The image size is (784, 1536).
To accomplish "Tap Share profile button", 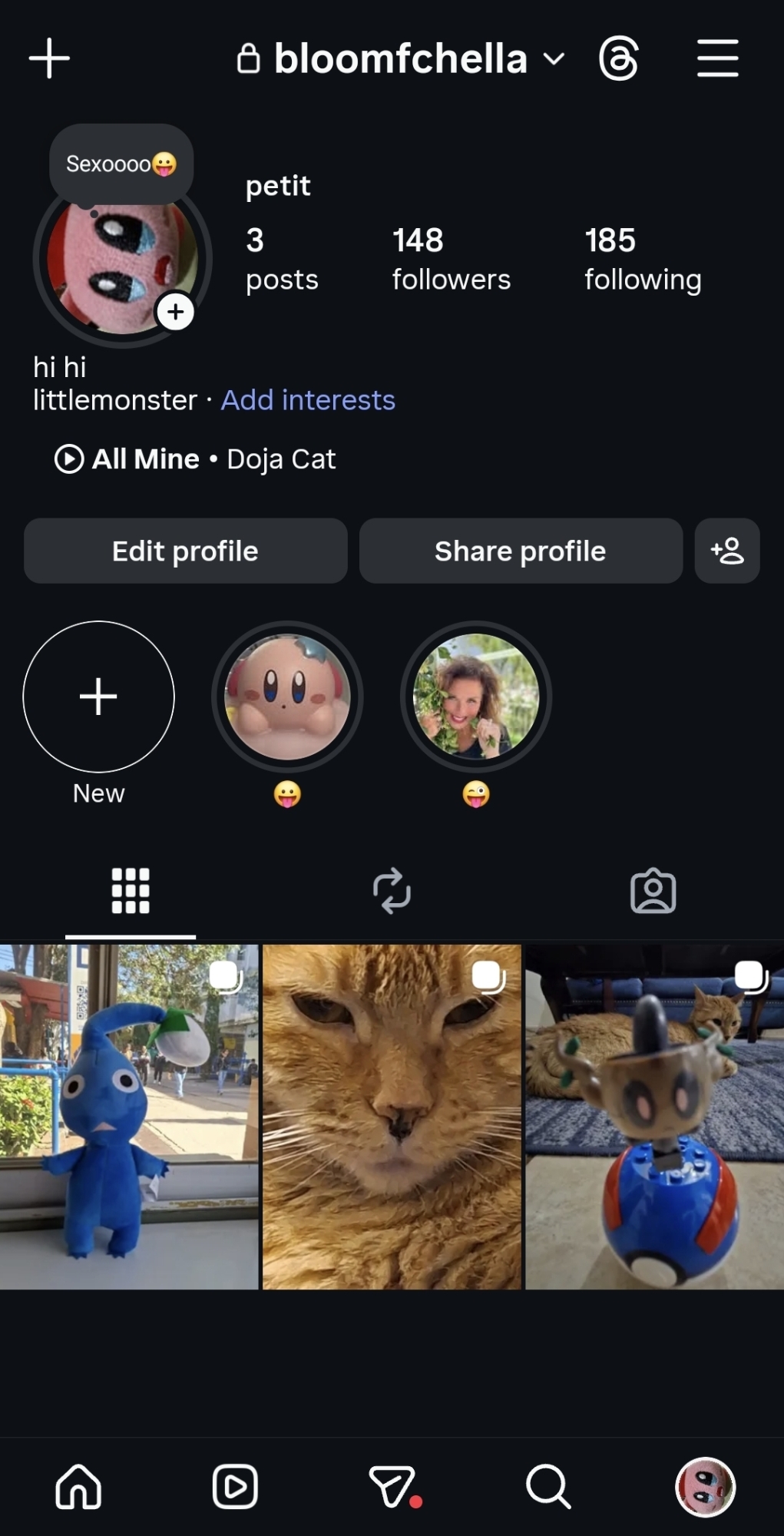I will (521, 551).
